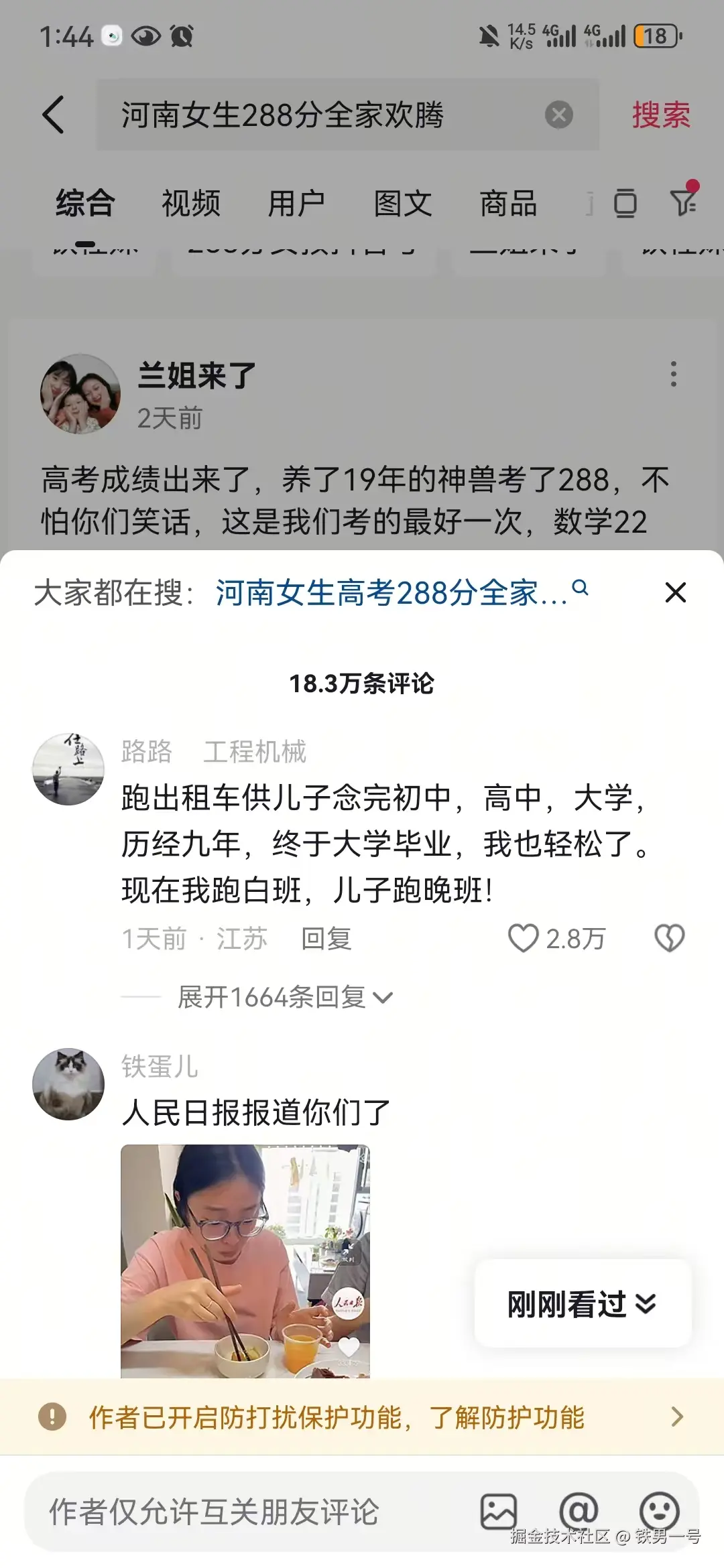Open the three-dot menu on 兰姐来了's post

coord(673,374)
